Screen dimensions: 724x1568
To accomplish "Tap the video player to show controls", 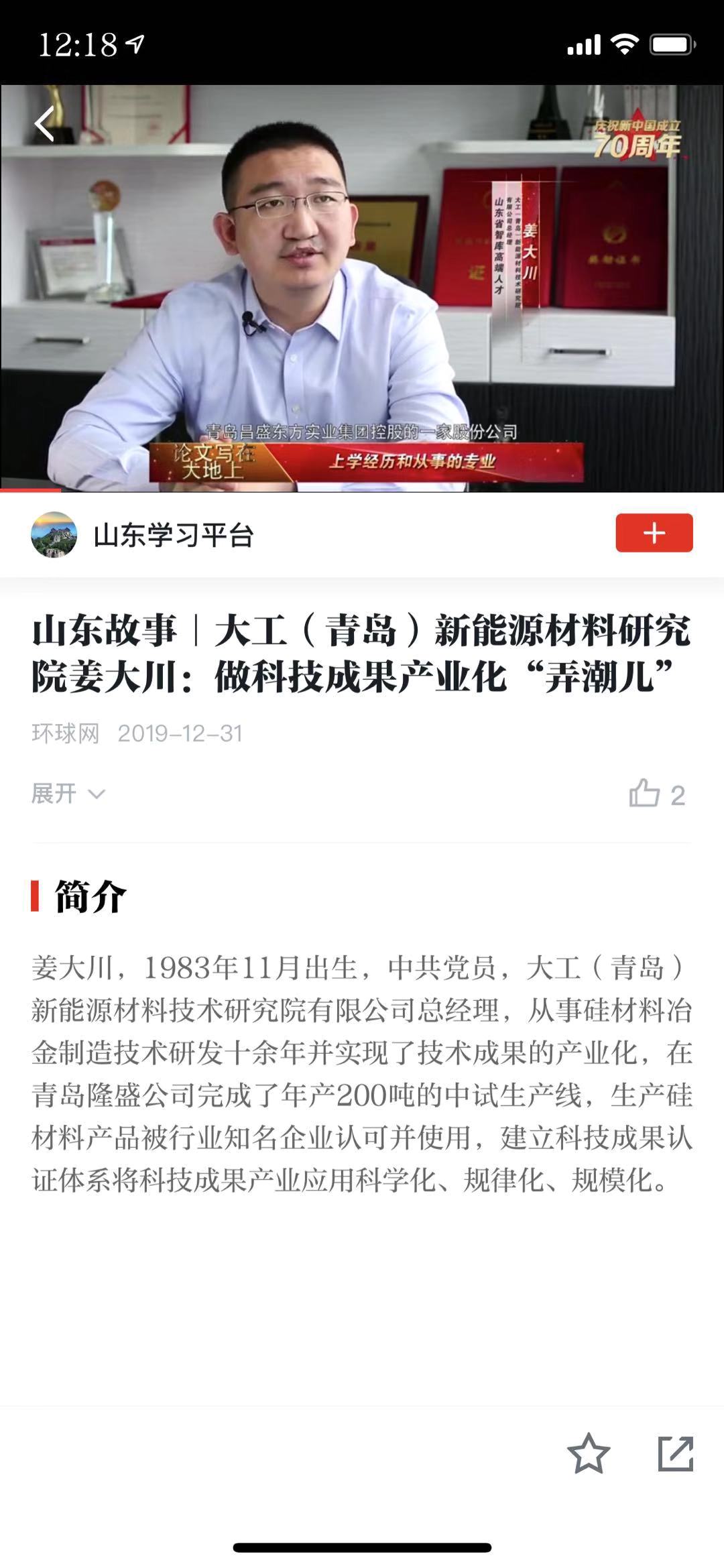I will coord(362,288).
